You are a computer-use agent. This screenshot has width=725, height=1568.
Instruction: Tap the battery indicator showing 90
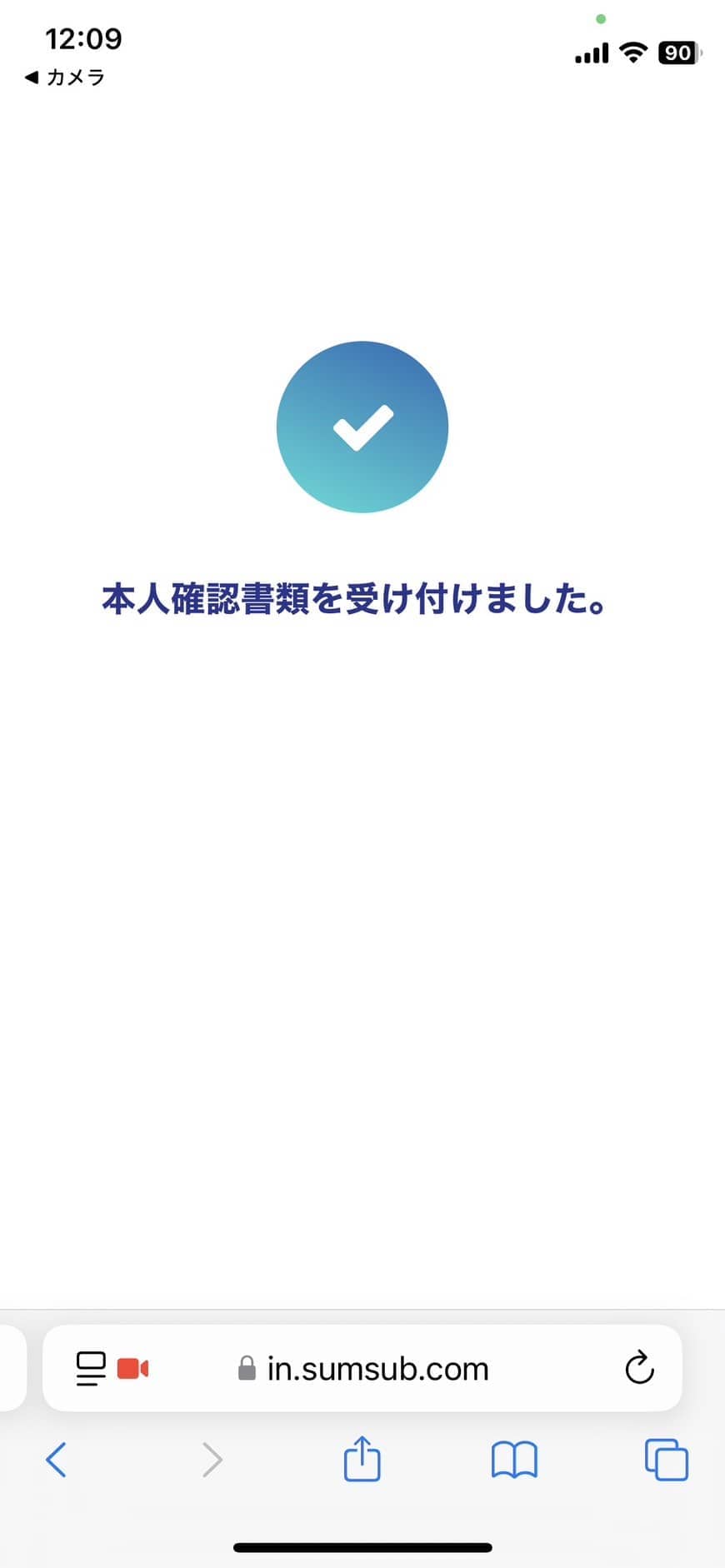(x=677, y=52)
